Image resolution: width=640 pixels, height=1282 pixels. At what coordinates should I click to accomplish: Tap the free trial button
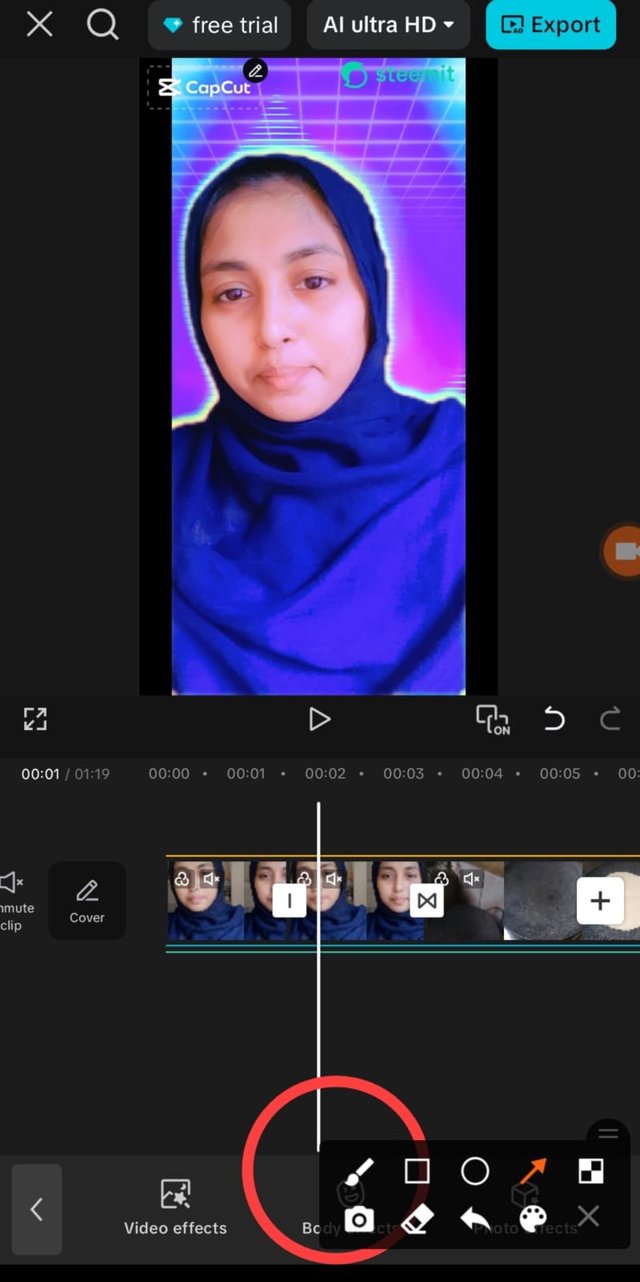(x=220, y=24)
